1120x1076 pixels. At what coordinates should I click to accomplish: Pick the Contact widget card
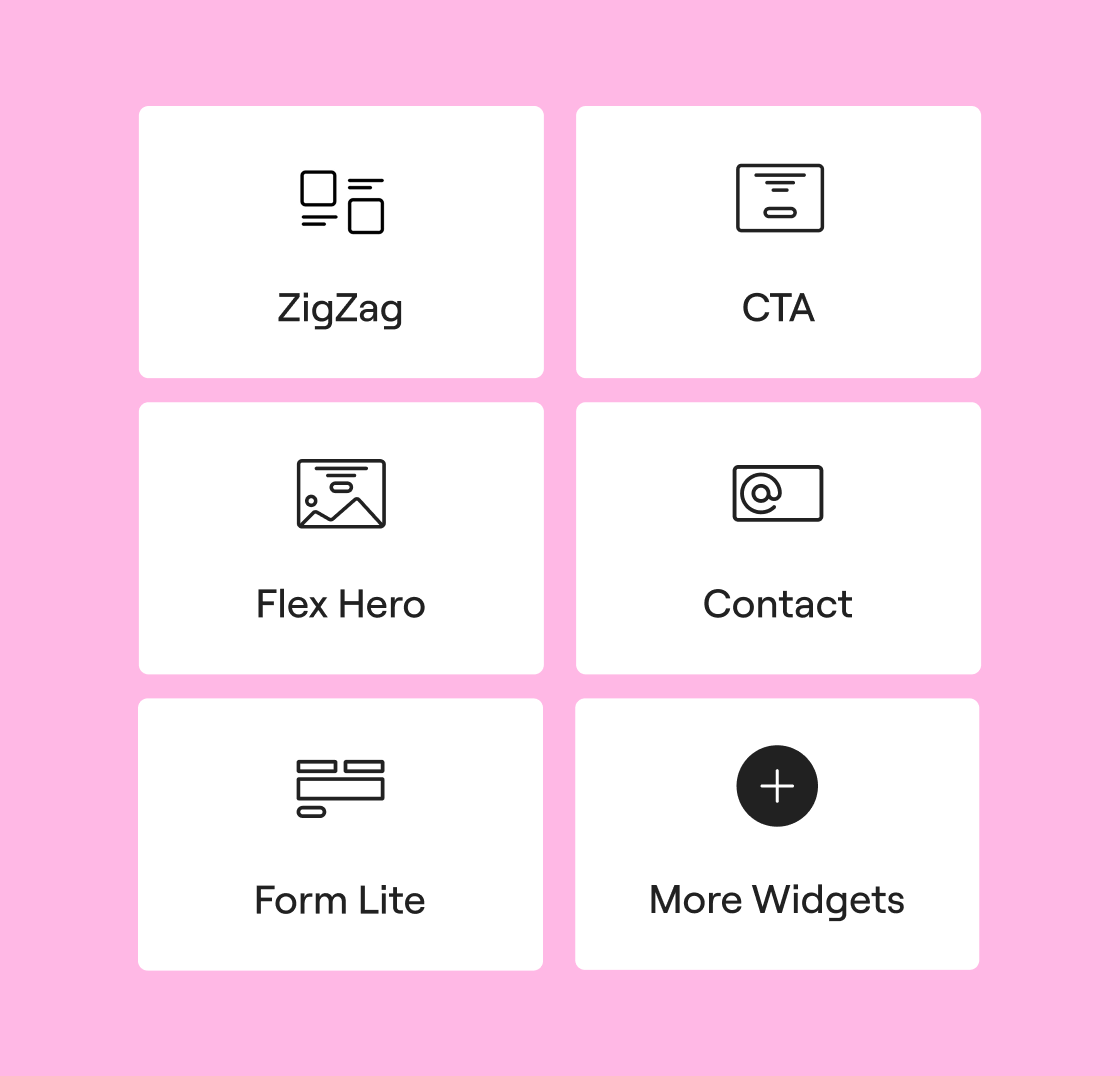[x=778, y=538]
